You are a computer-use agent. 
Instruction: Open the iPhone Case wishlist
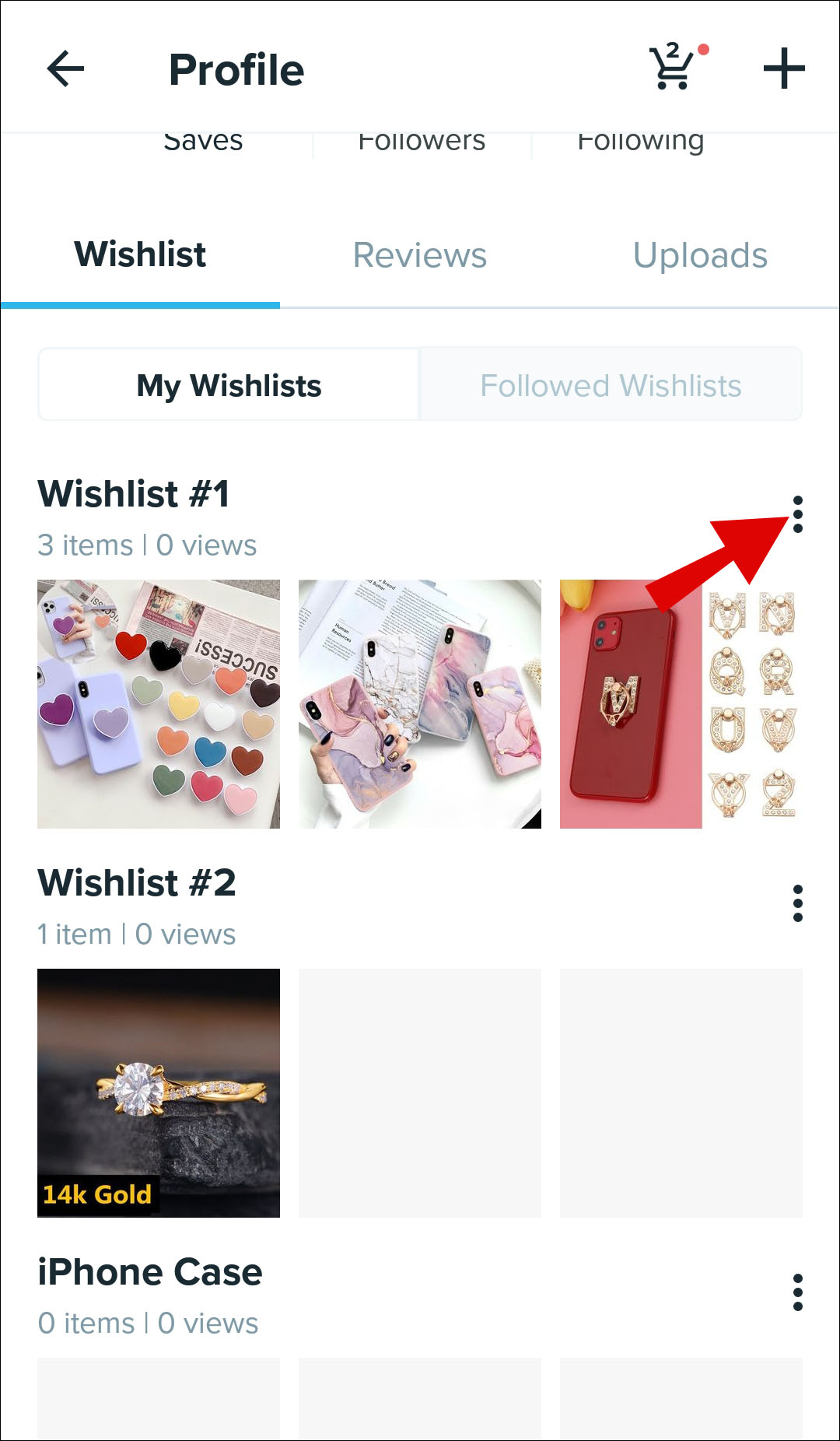[x=150, y=1273]
